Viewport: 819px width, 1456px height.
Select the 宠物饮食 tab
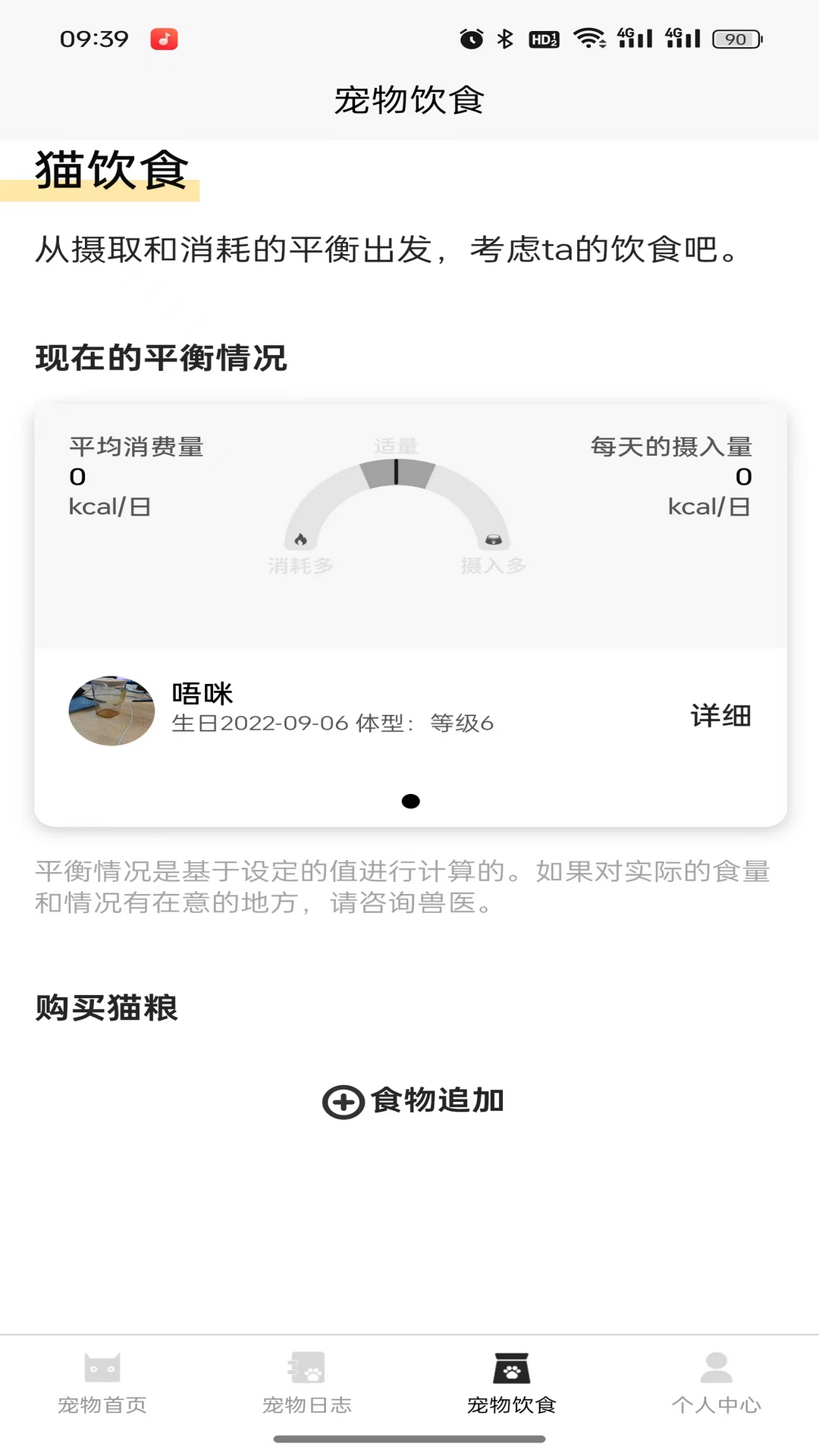(512, 1383)
